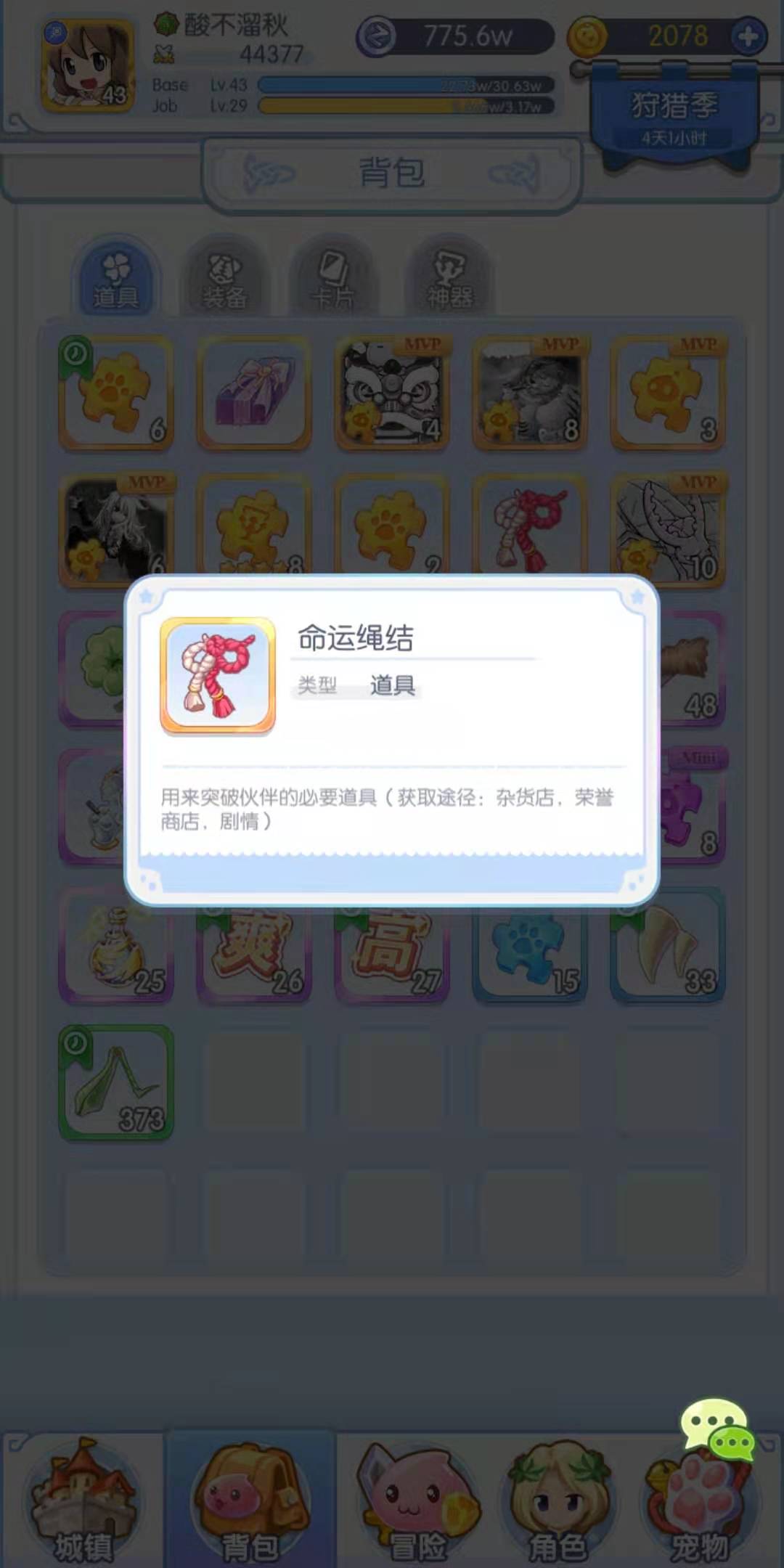784x1568 pixels.
Task: Open the 角色 section
Action: [x=558, y=1499]
